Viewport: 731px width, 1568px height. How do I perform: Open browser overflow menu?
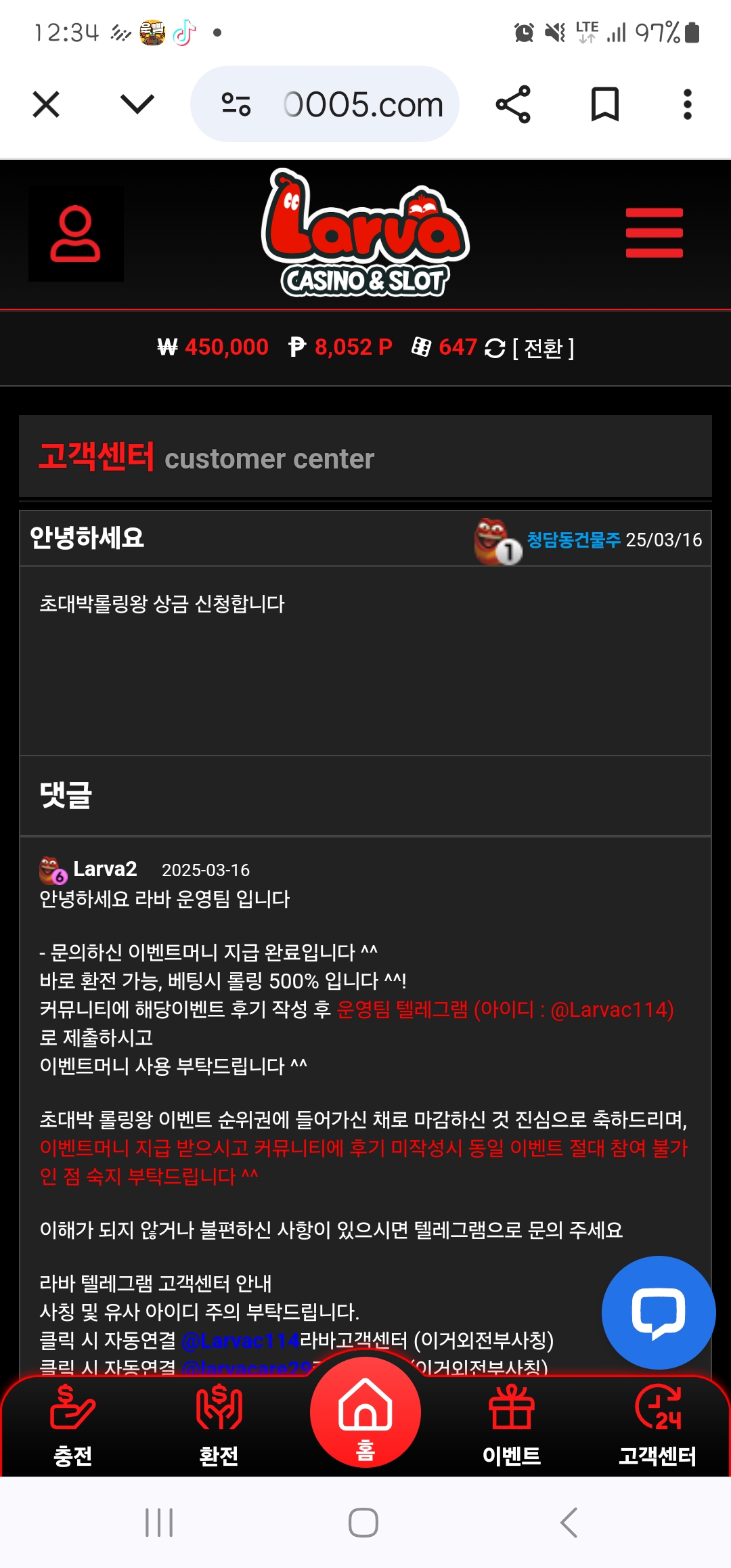(x=687, y=104)
